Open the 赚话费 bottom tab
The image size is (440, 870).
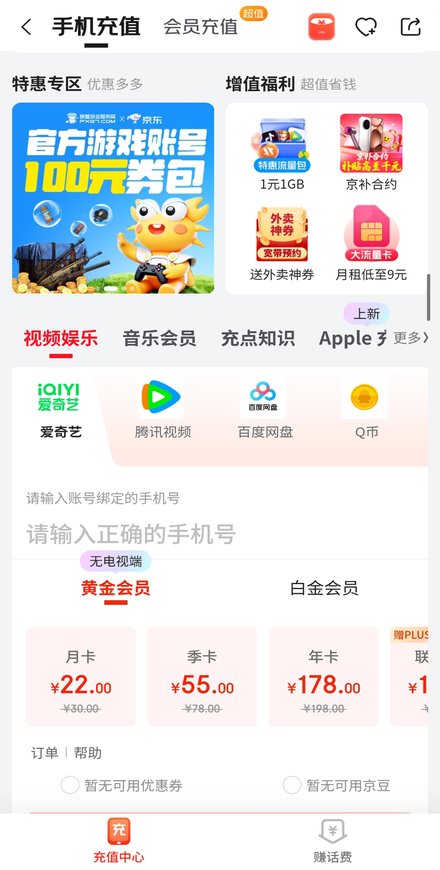point(332,842)
